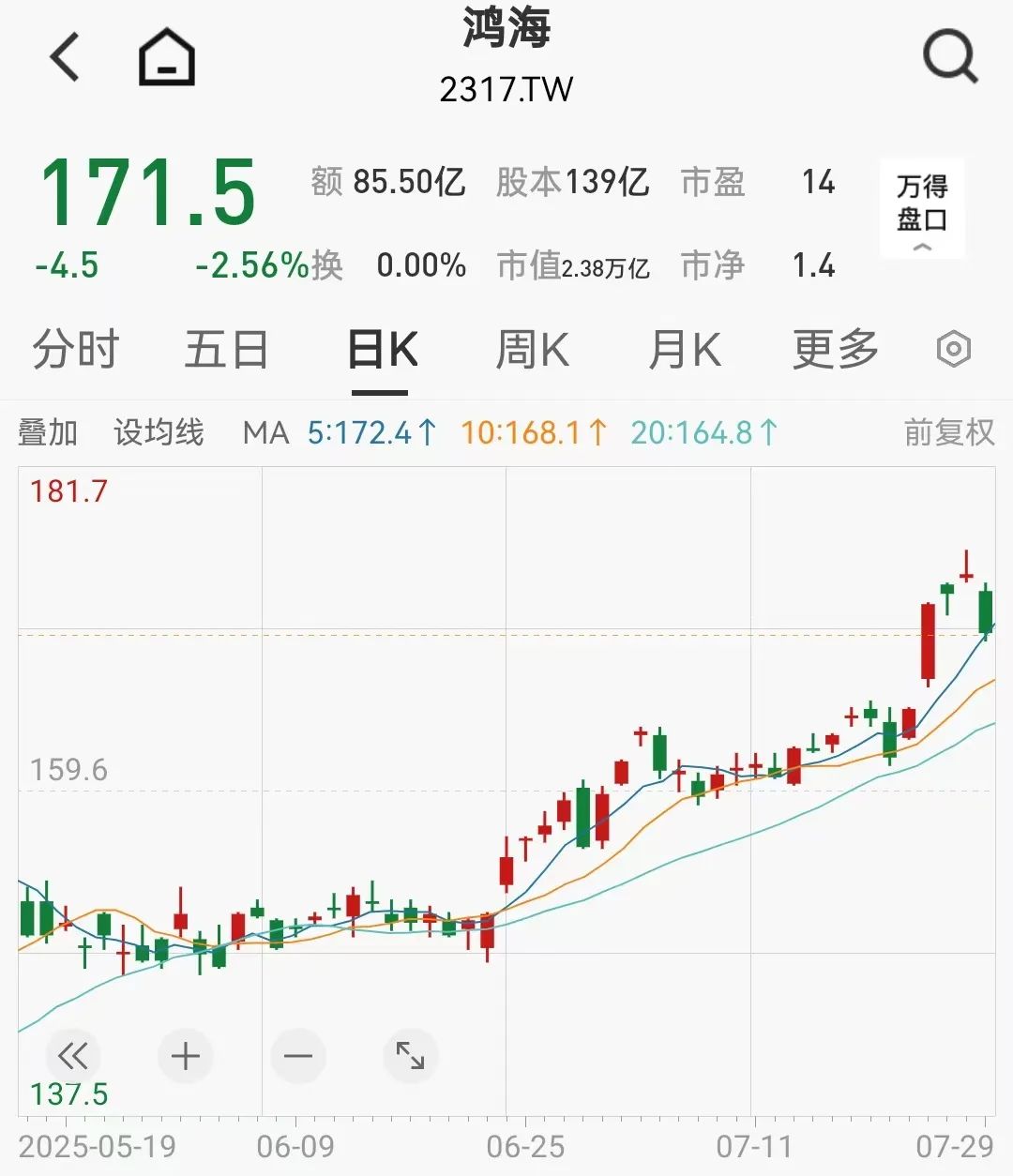The image size is (1013, 1176).
Task: Go back using the top-left arrow
Action: click(x=66, y=57)
